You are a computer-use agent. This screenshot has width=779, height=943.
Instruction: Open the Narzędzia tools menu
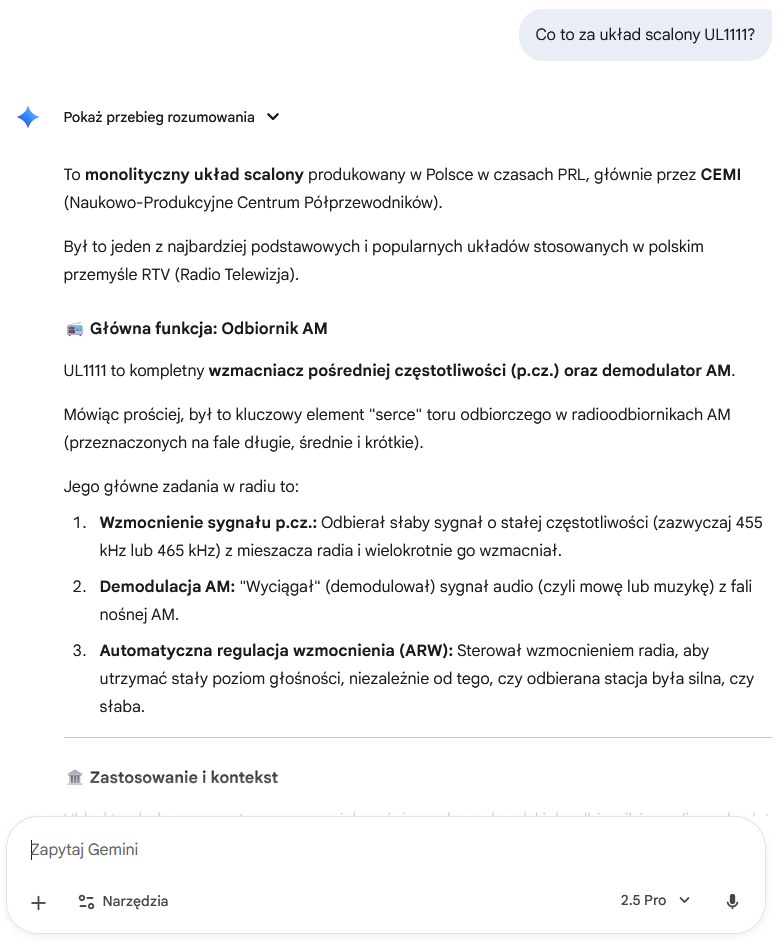coord(123,902)
